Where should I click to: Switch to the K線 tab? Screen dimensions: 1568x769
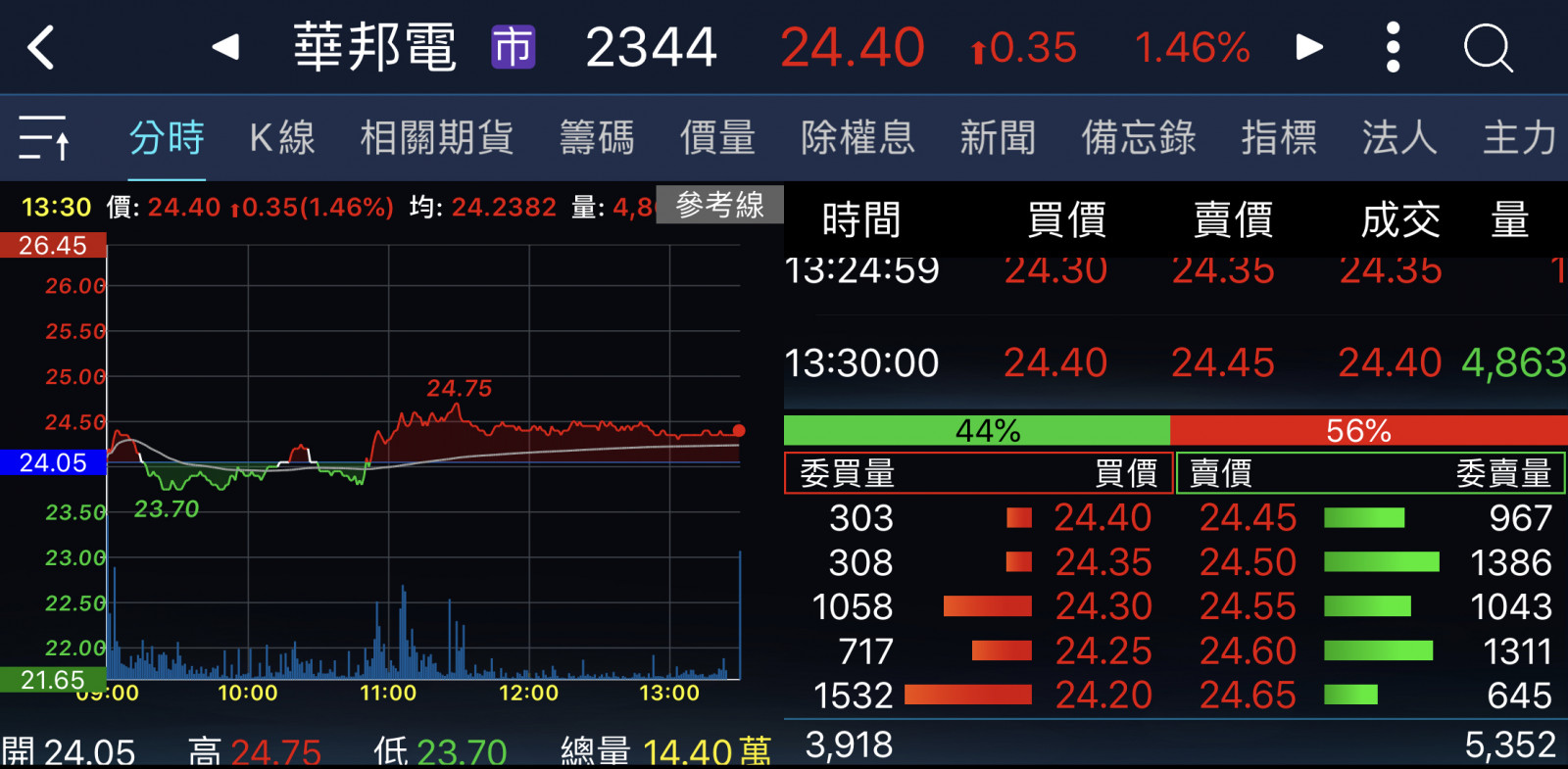click(x=282, y=137)
